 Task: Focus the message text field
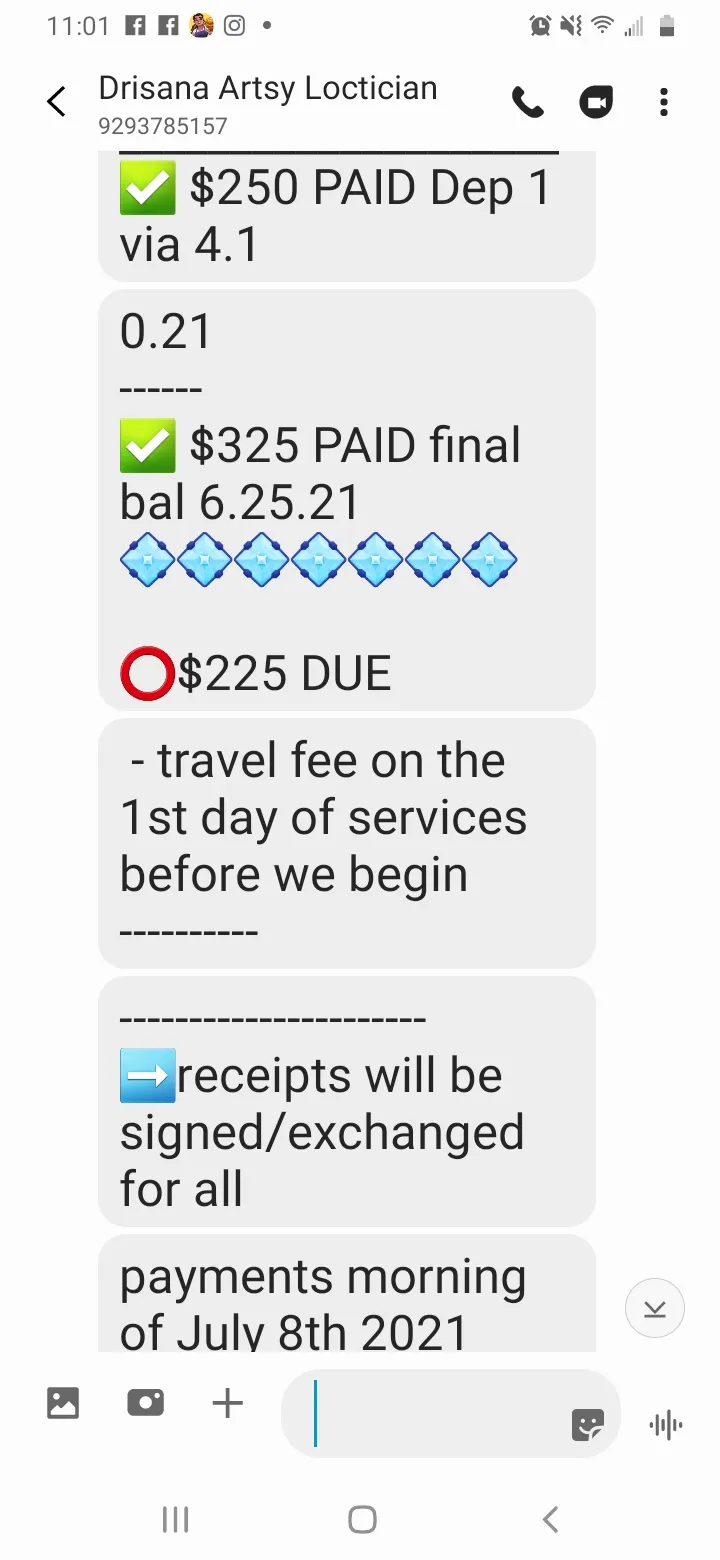coord(430,1413)
